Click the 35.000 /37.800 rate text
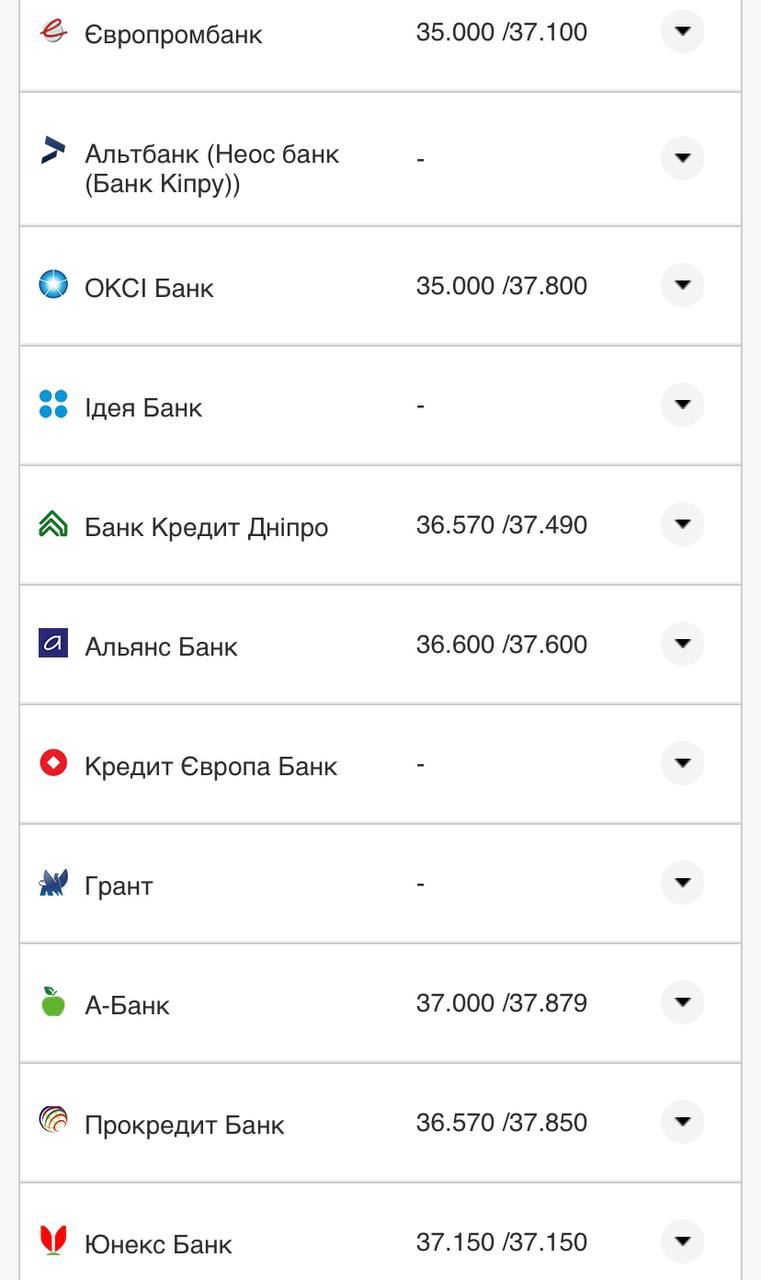 [x=502, y=285]
